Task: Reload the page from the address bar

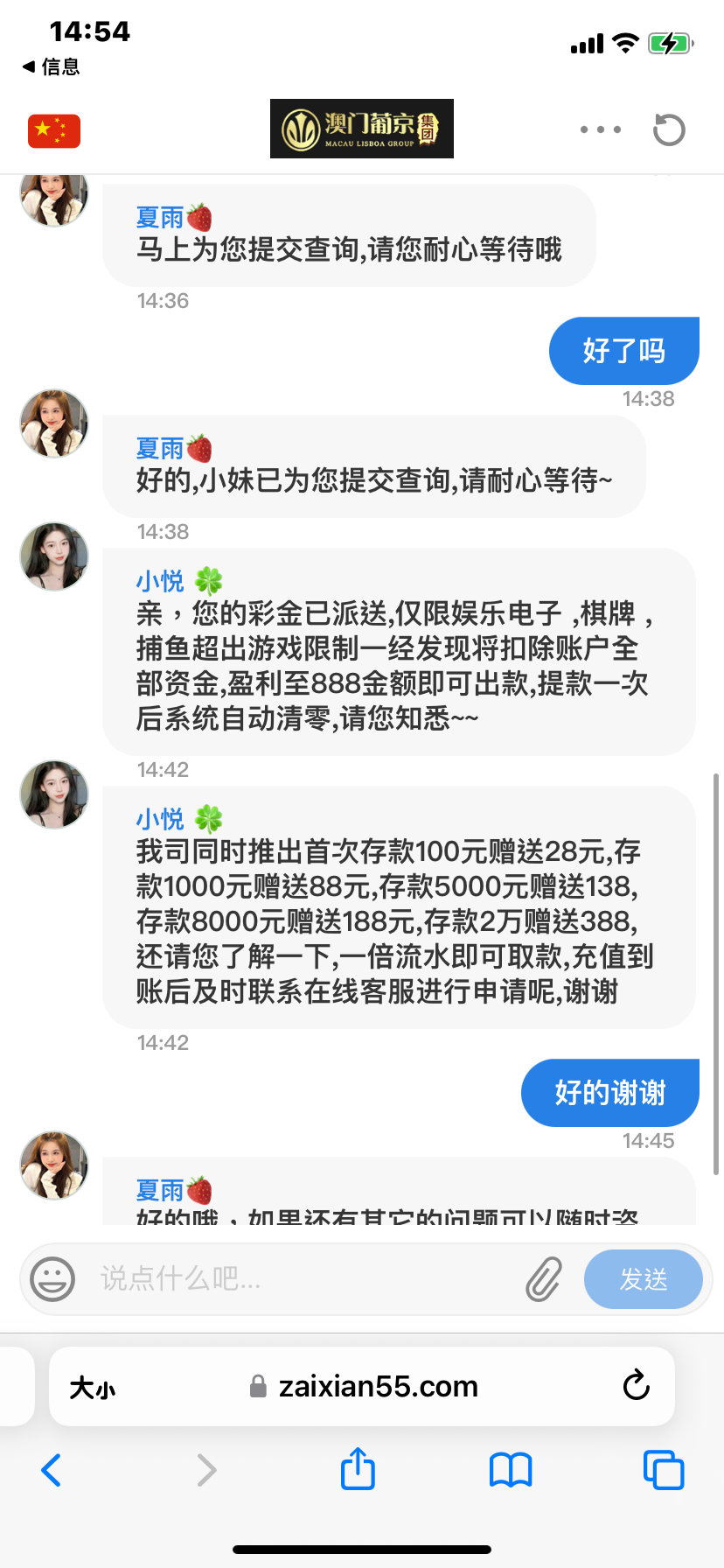Action: coord(636,1386)
